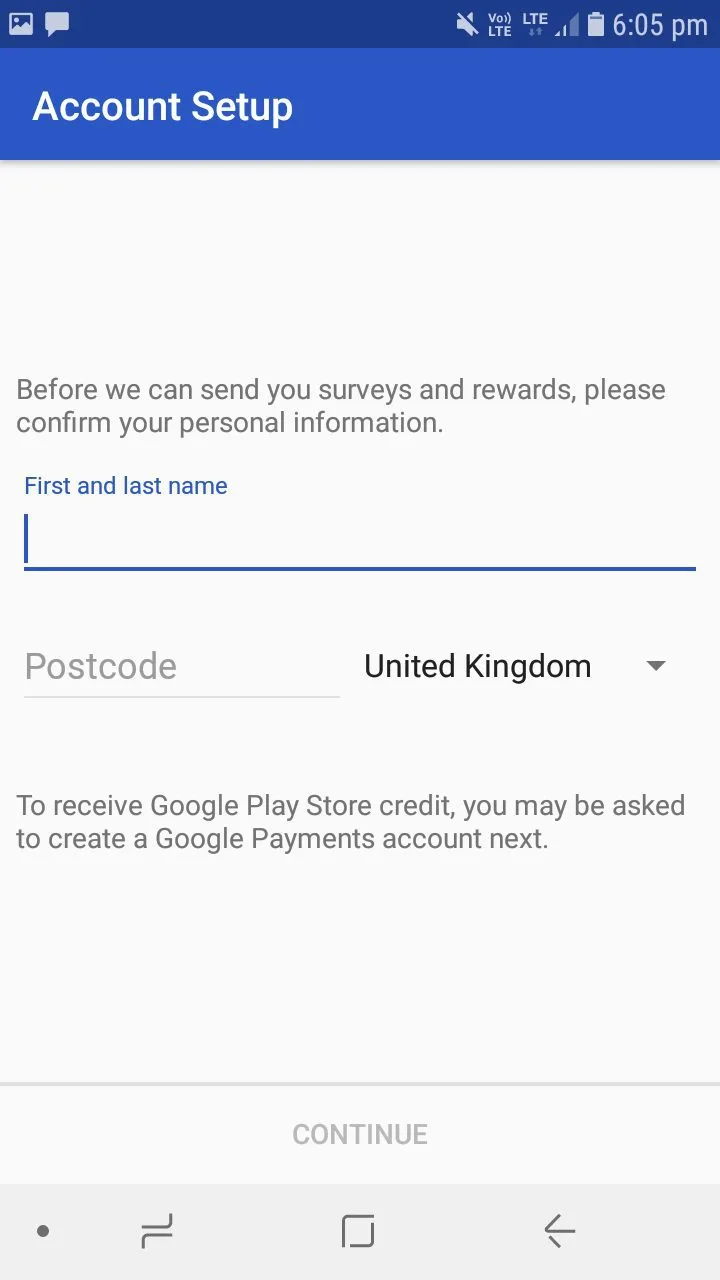Screen dimensions: 720x1280
Task: Open the United Kingdom country dropdown
Action: [515, 667]
